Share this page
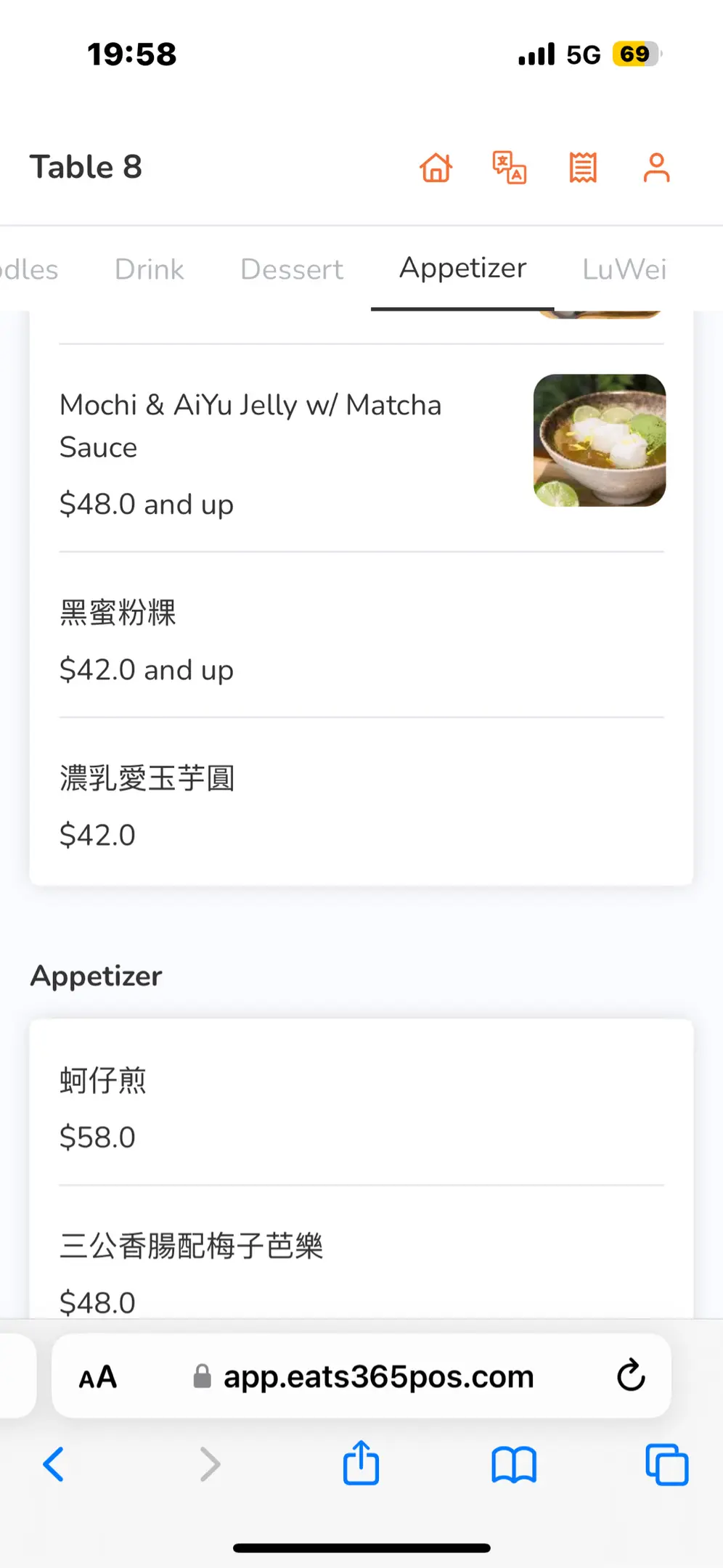Screen dimensions: 723x1568 [x=361, y=1463]
